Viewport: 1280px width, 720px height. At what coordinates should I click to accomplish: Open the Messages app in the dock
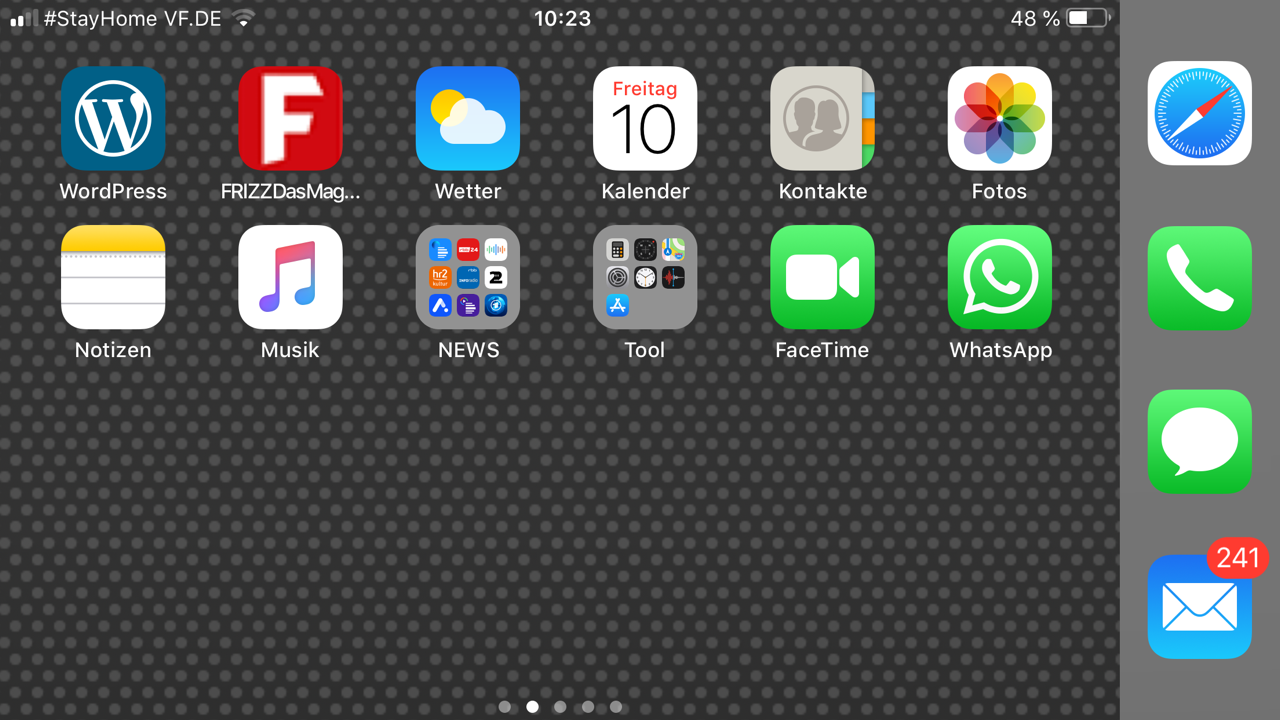[x=1200, y=442]
